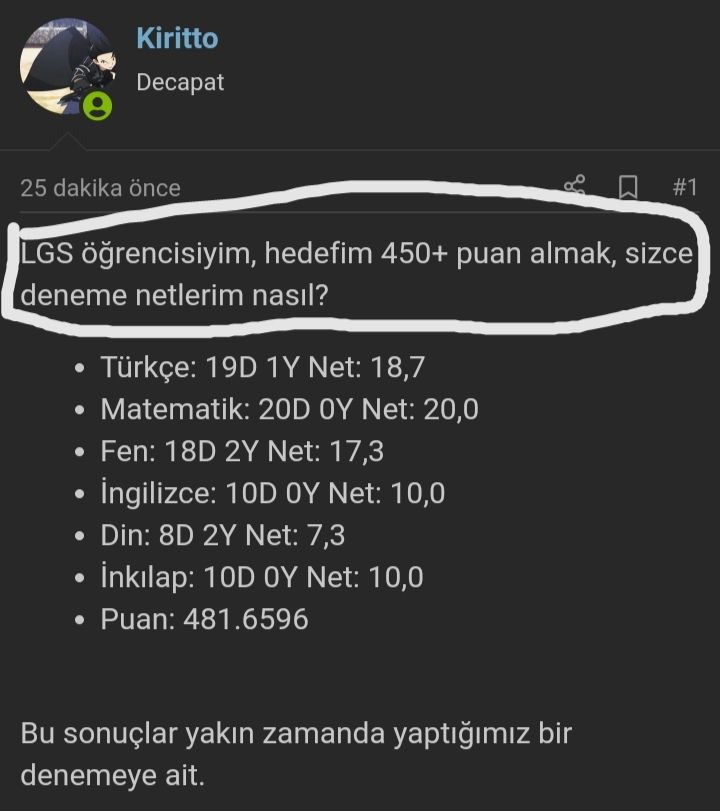720x811 pixels.
Task: Open the #1 post permalink
Action: (x=684, y=187)
